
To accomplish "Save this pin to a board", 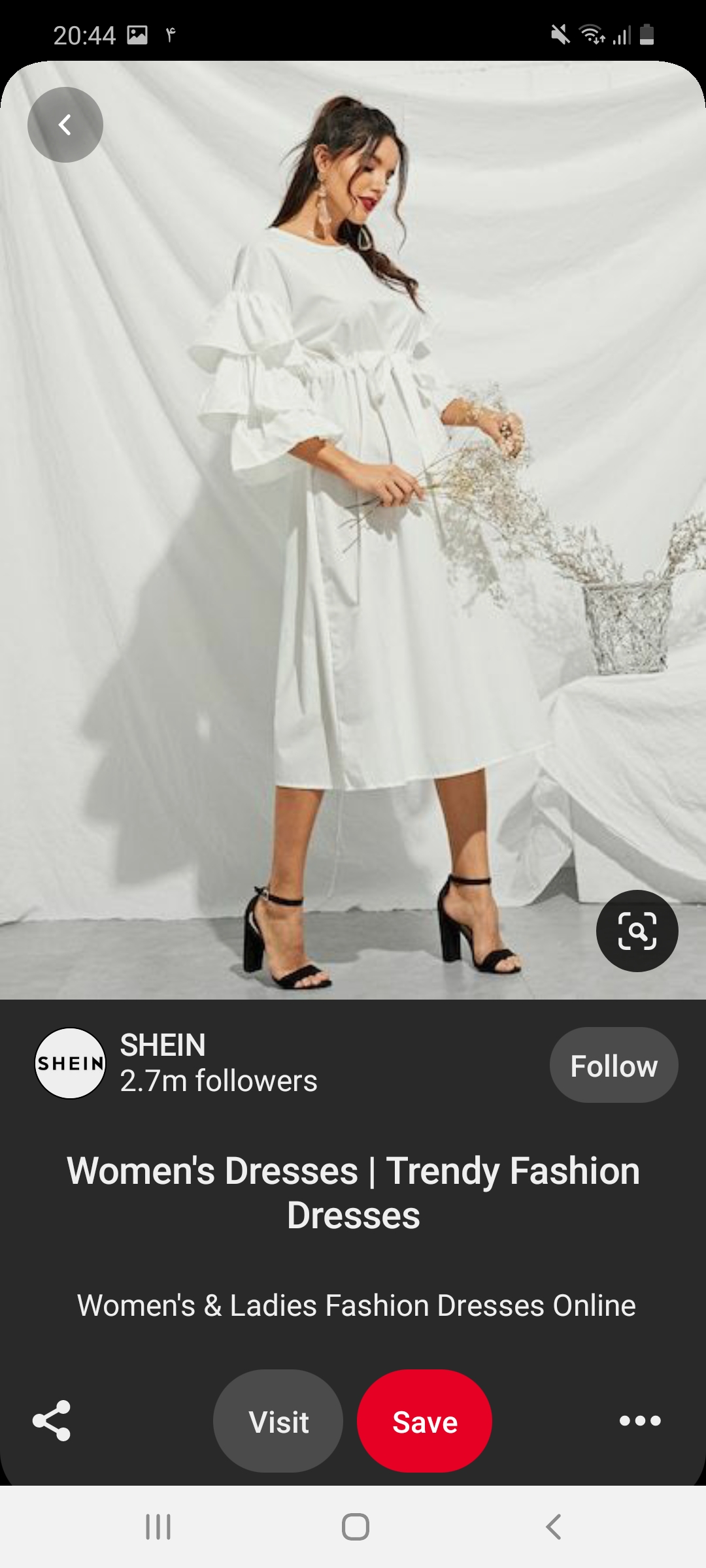I will coord(424,1422).
